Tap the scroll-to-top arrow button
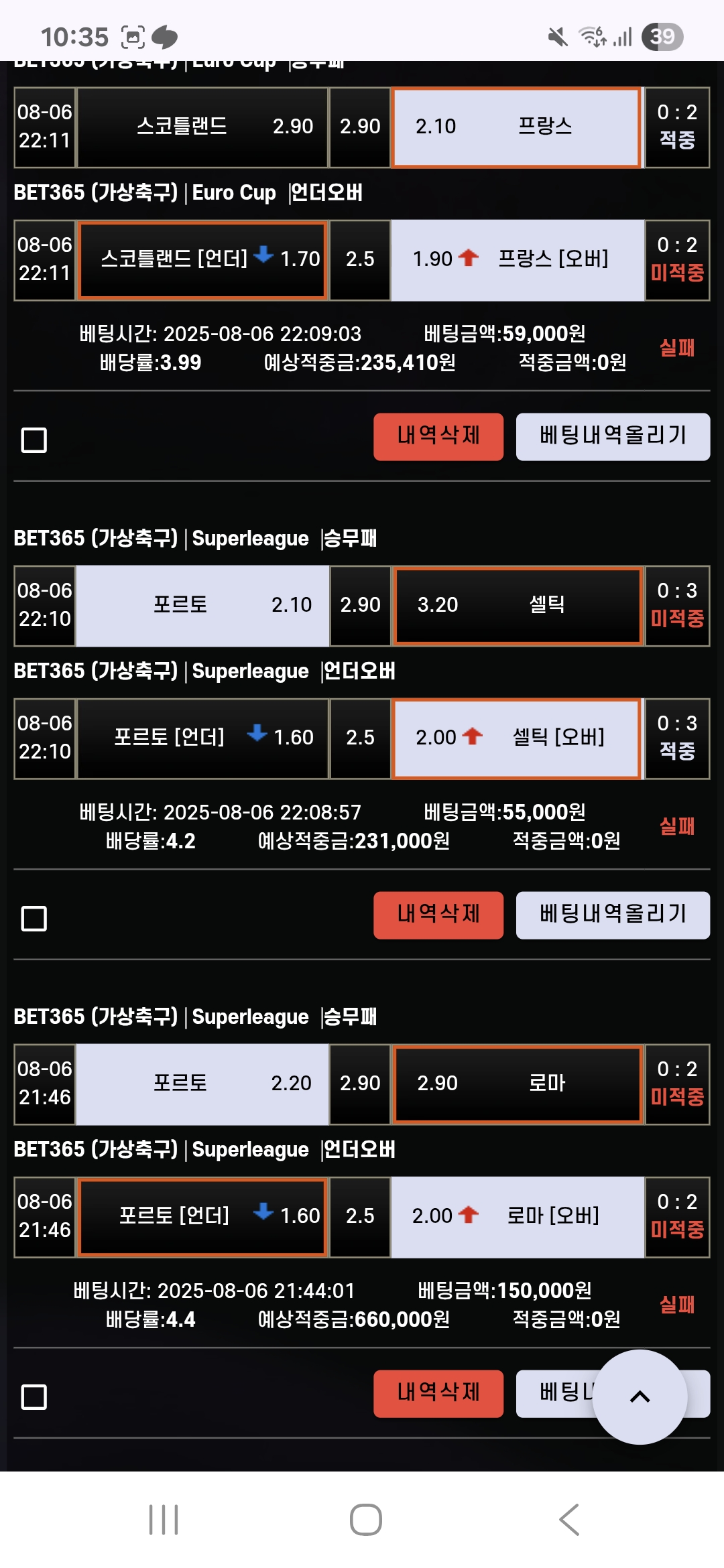 pos(640,1397)
